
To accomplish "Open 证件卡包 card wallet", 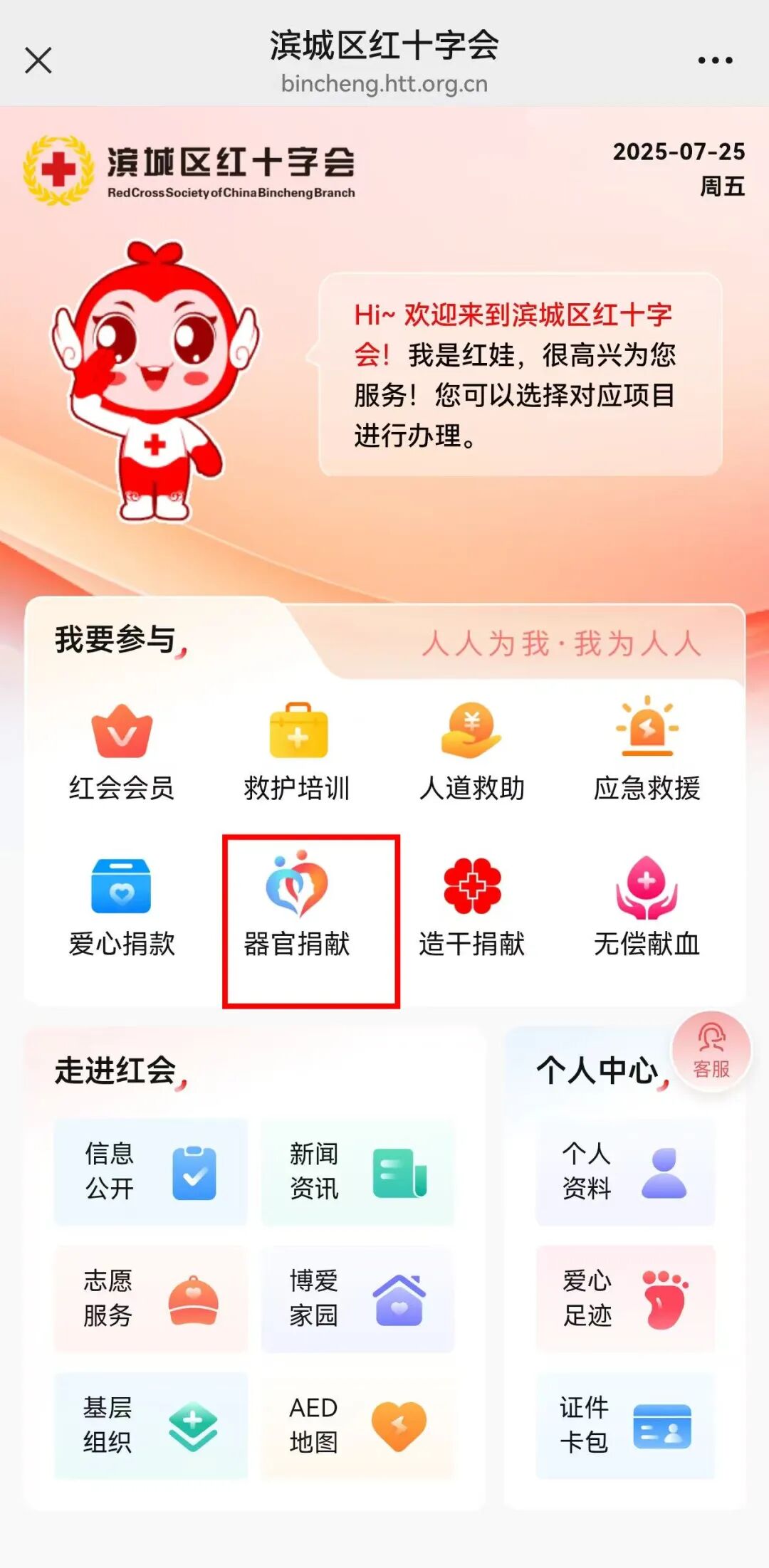I will [625, 1425].
